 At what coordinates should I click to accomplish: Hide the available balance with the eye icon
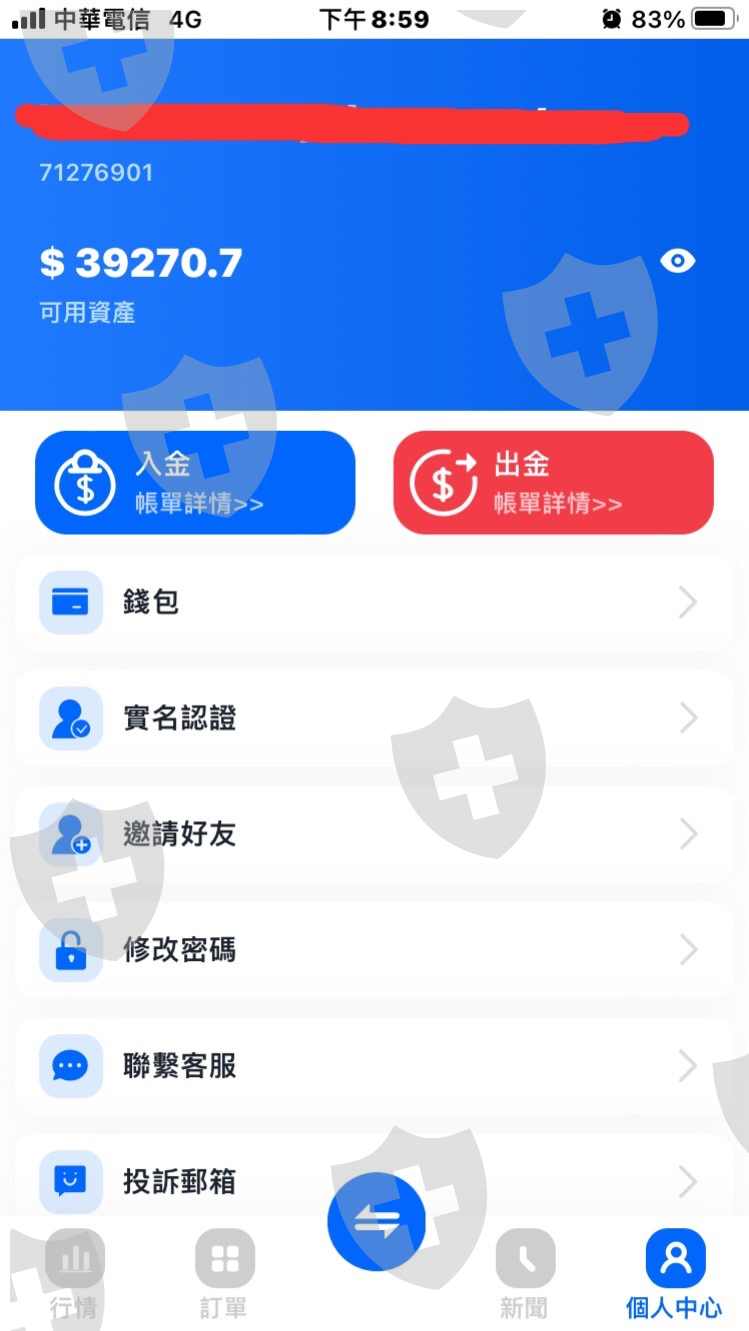coord(678,261)
